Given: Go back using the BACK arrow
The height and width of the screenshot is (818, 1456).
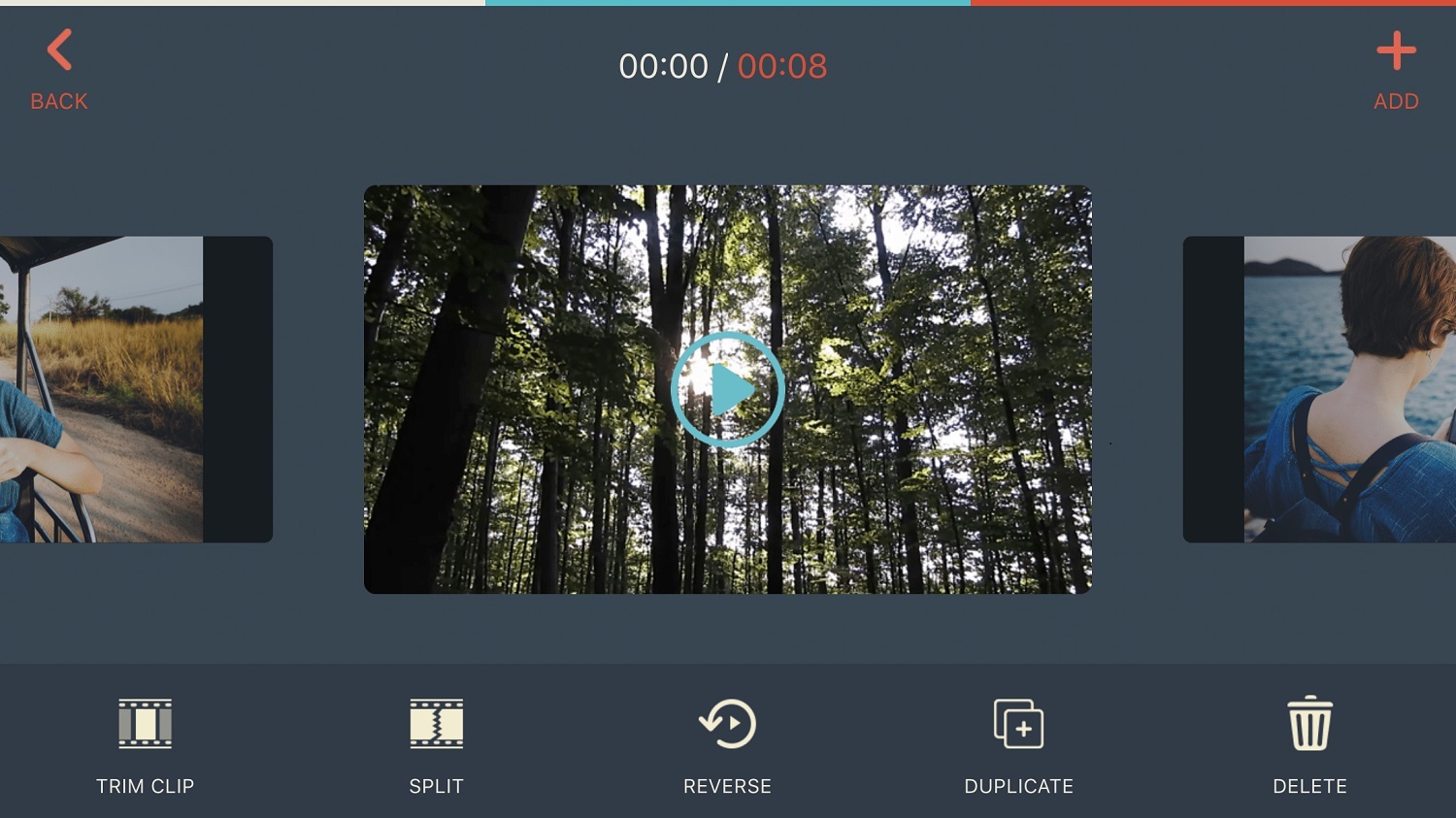Looking at the screenshot, I should 58,68.
